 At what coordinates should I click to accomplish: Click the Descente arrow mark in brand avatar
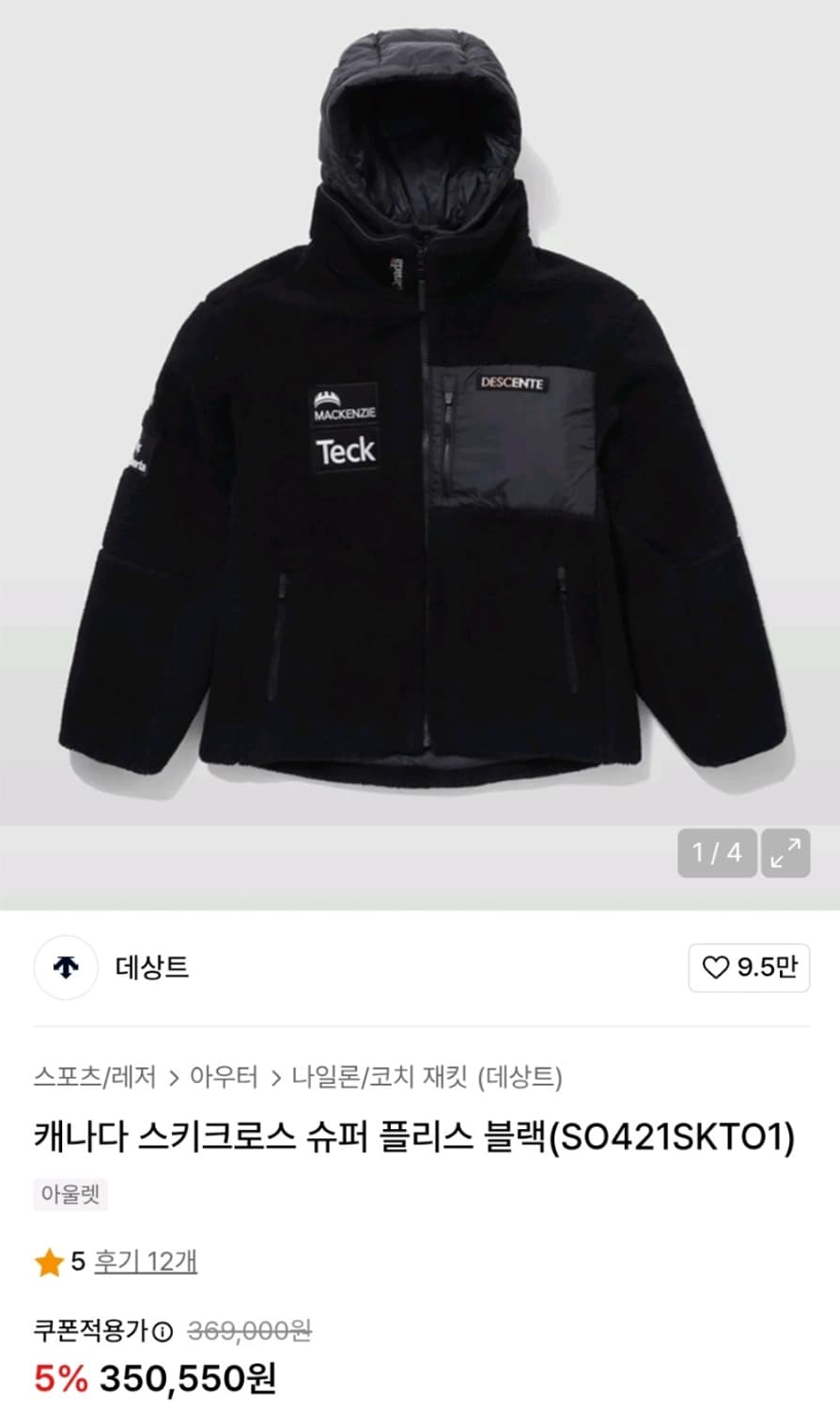coord(64,968)
